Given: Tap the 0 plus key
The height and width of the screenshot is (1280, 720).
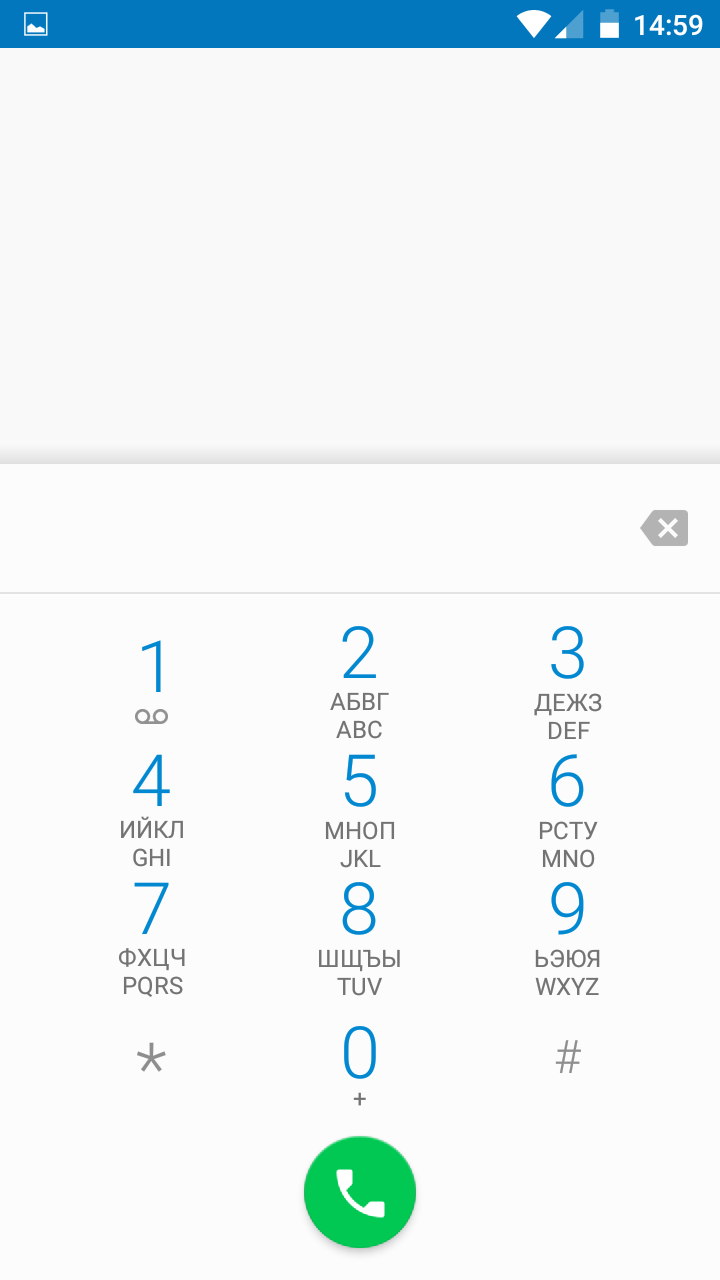Looking at the screenshot, I should click(x=360, y=1064).
